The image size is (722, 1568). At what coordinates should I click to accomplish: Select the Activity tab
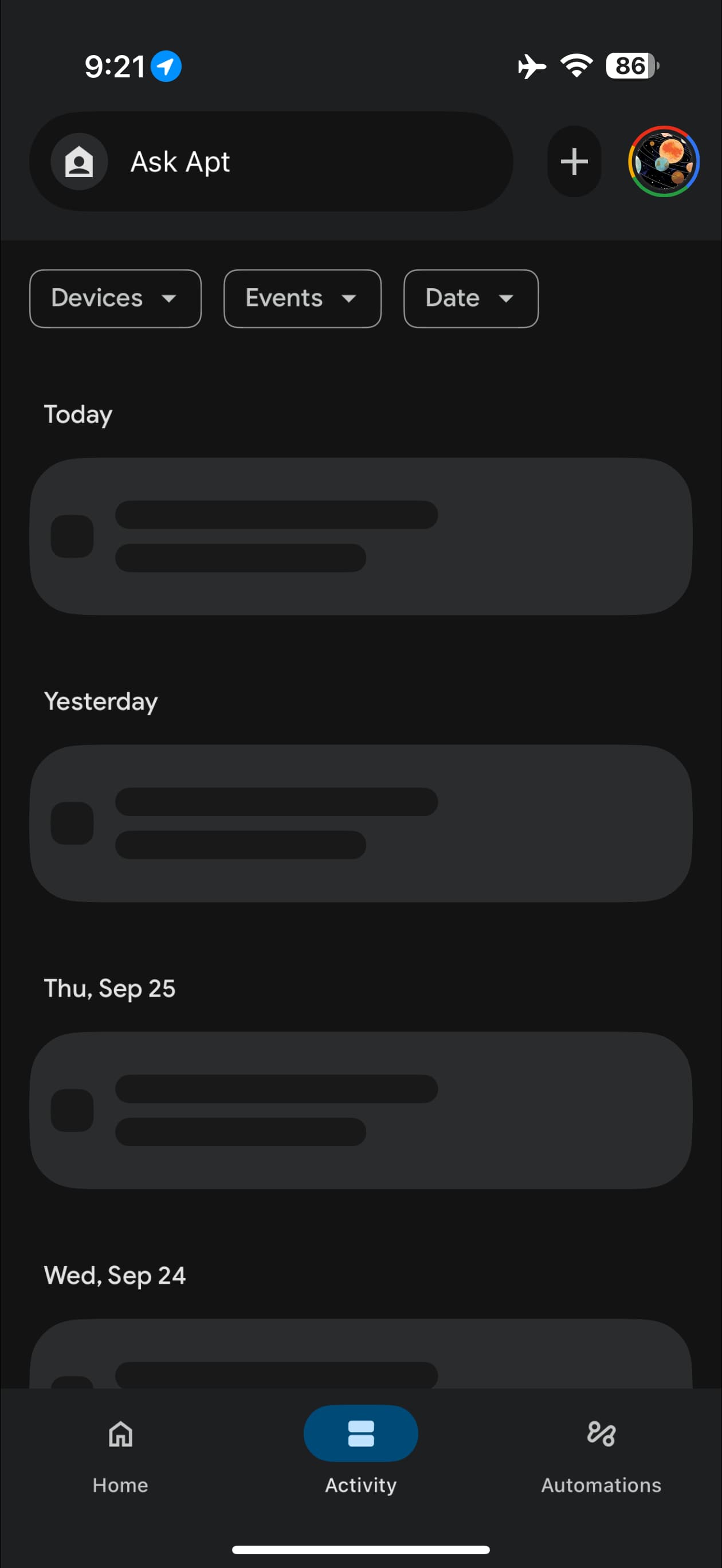click(360, 1448)
